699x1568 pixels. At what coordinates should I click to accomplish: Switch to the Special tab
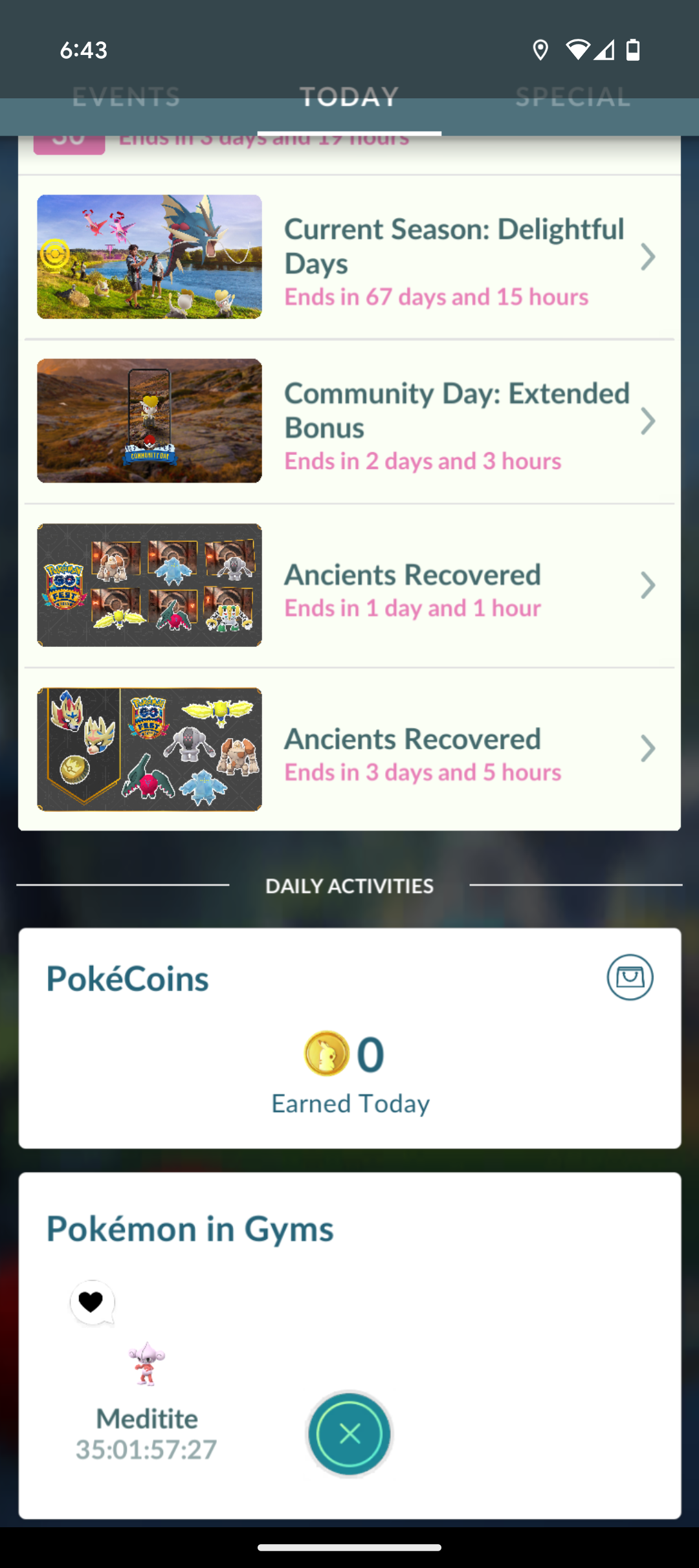(x=573, y=97)
